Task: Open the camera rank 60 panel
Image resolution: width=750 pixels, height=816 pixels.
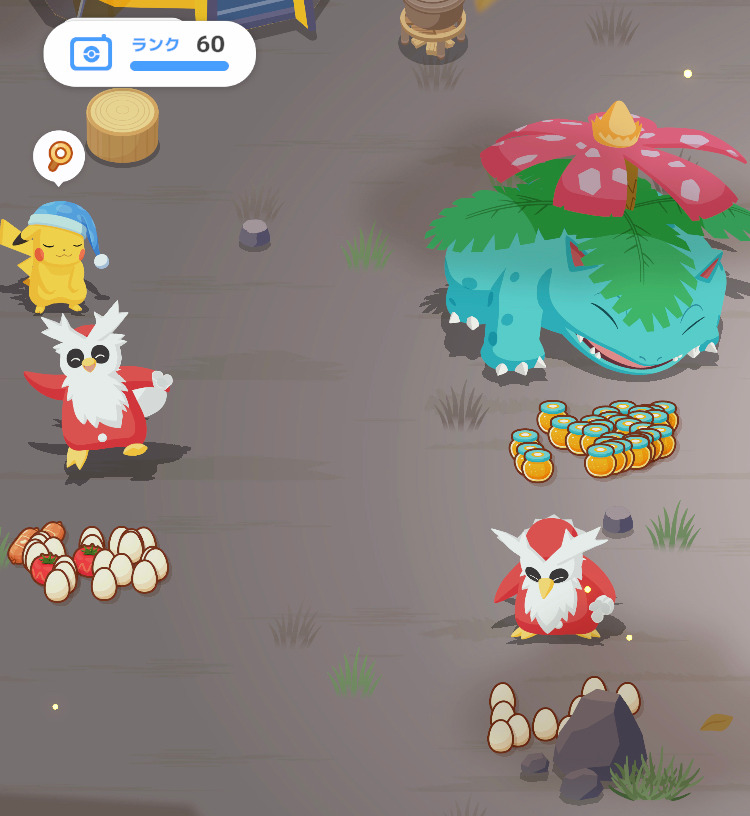Action: (x=149, y=53)
